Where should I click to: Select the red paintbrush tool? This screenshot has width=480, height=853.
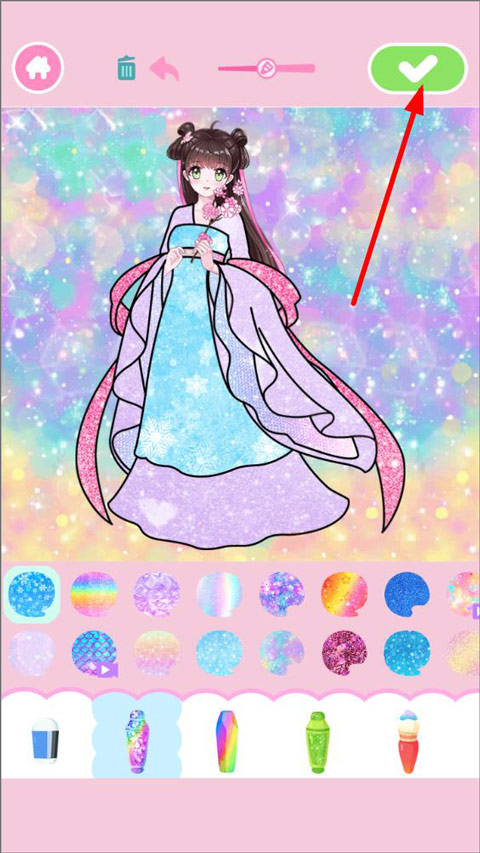tap(407, 741)
